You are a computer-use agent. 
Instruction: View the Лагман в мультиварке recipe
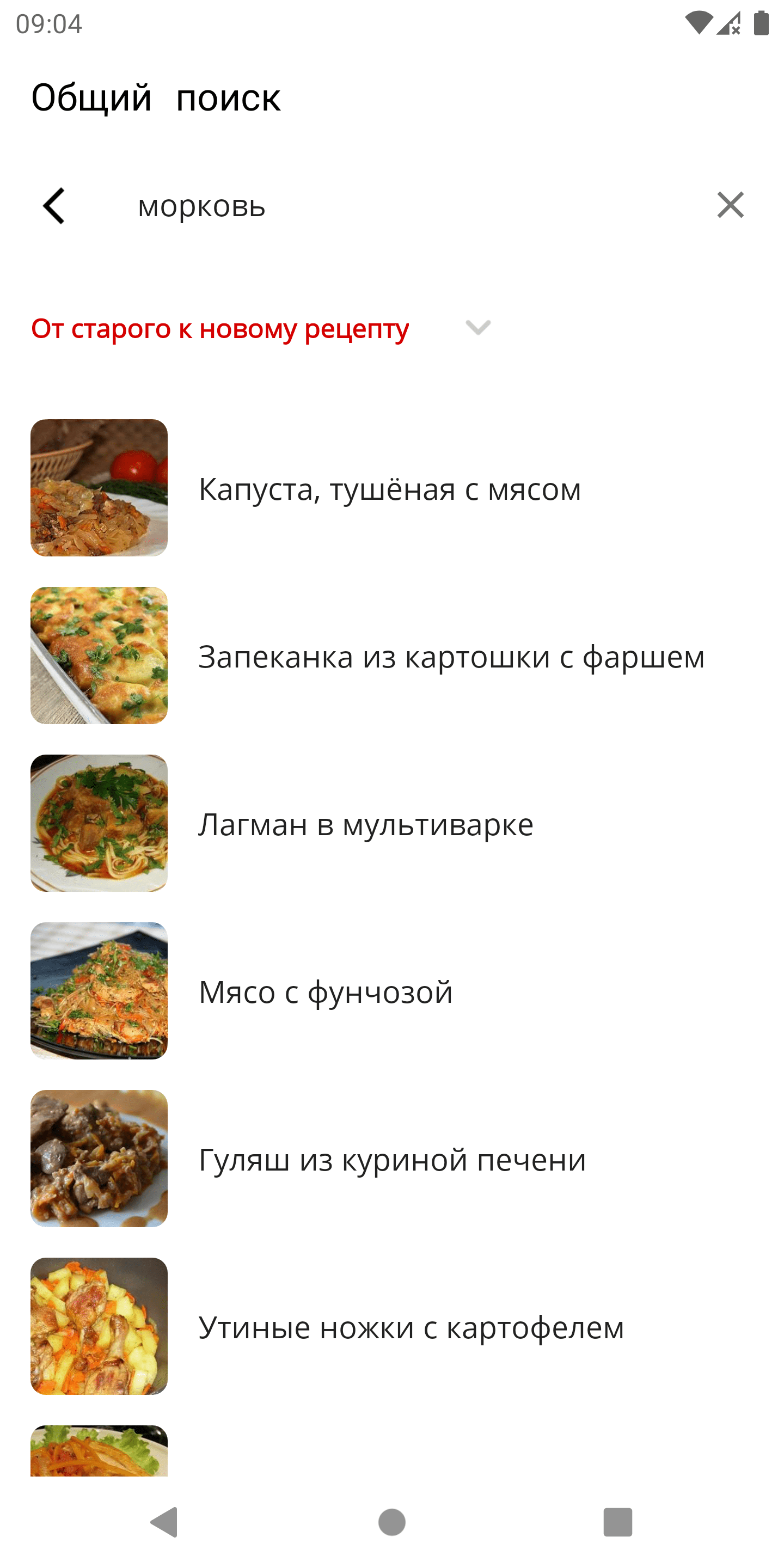[365, 824]
